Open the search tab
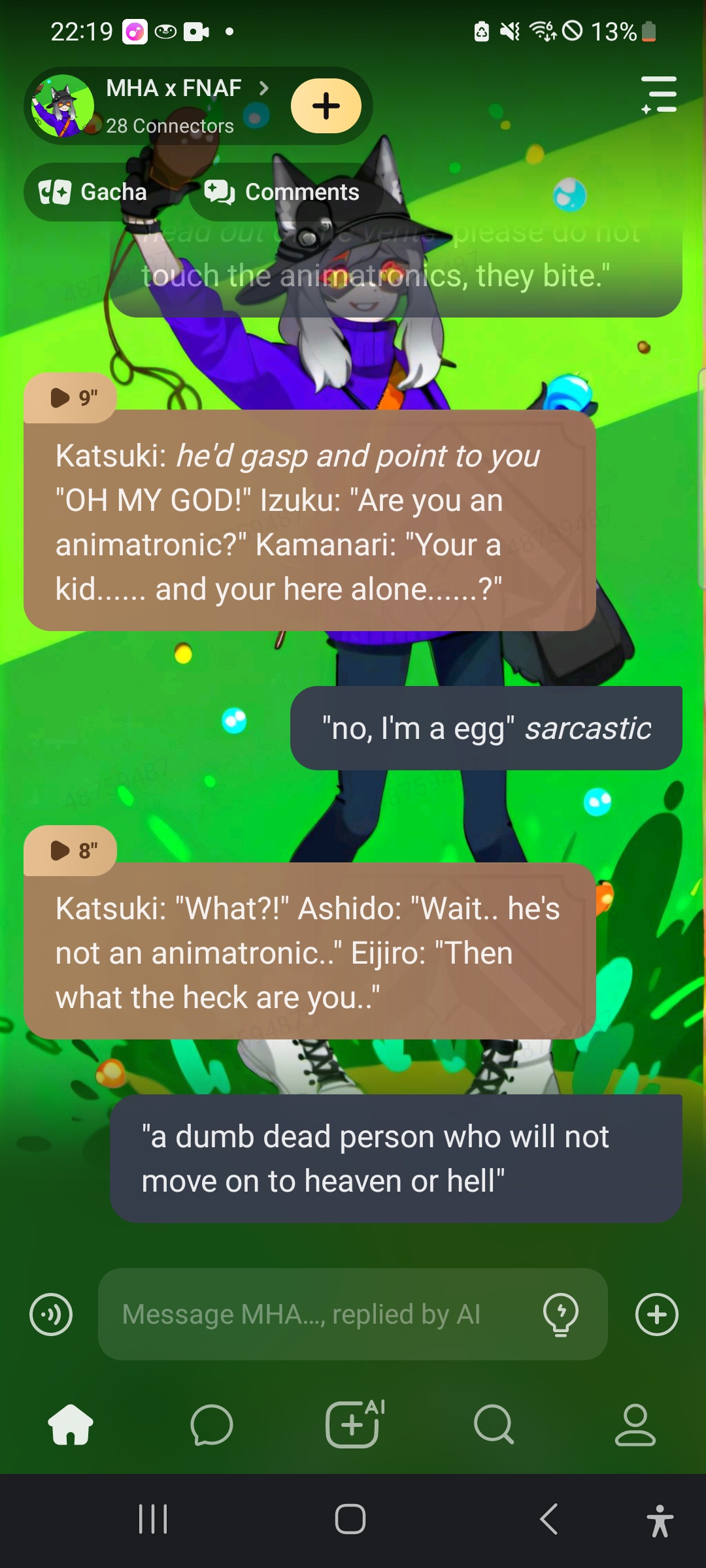706x1568 pixels. [x=494, y=1424]
